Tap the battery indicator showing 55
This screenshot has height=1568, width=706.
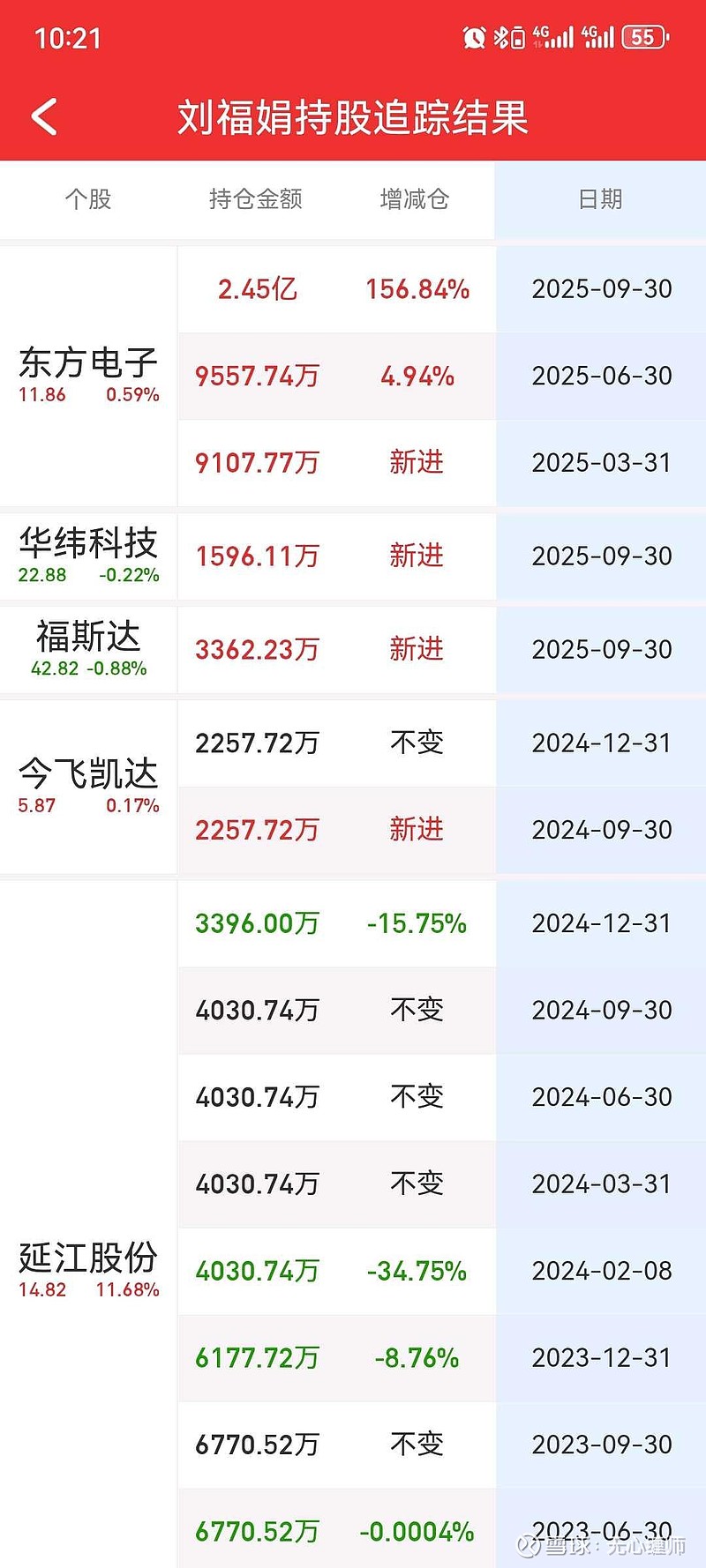click(x=643, y=37)
